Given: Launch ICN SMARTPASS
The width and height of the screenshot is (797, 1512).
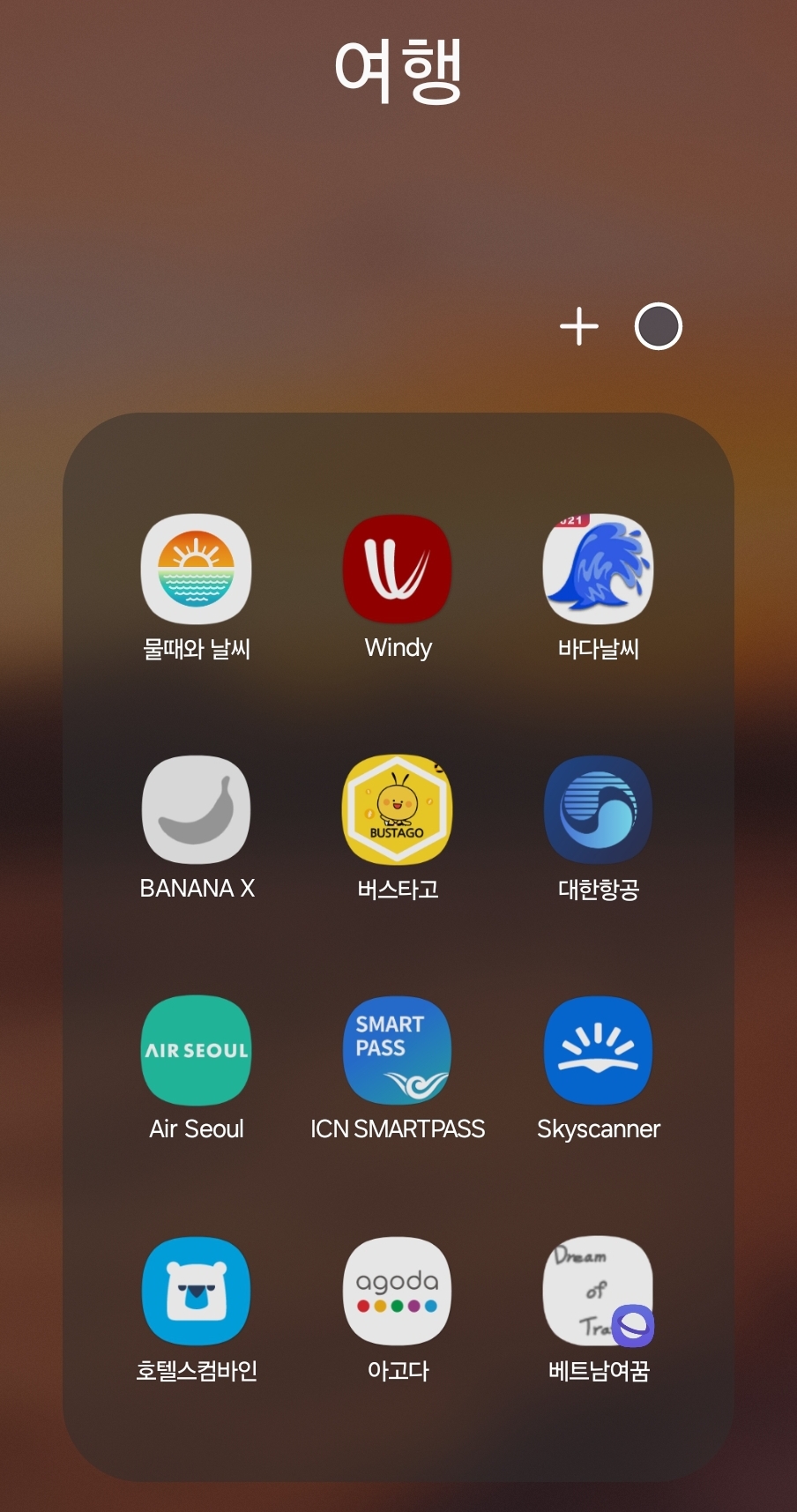Looking at the screenshot, I should [398, 1051].
